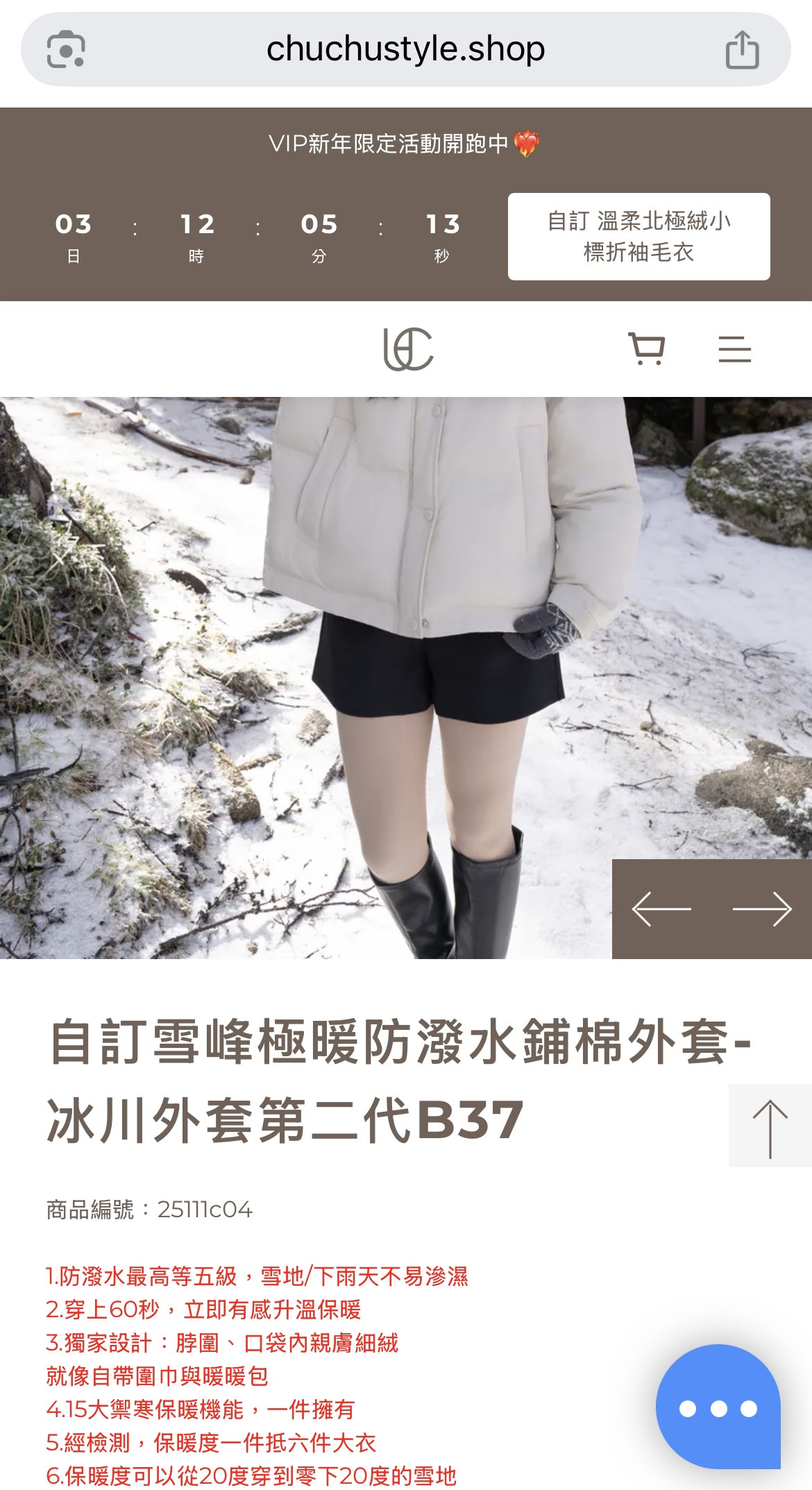Go to the shop's home via logo
Screen dimensions: 812x1490
click(408, 349)
